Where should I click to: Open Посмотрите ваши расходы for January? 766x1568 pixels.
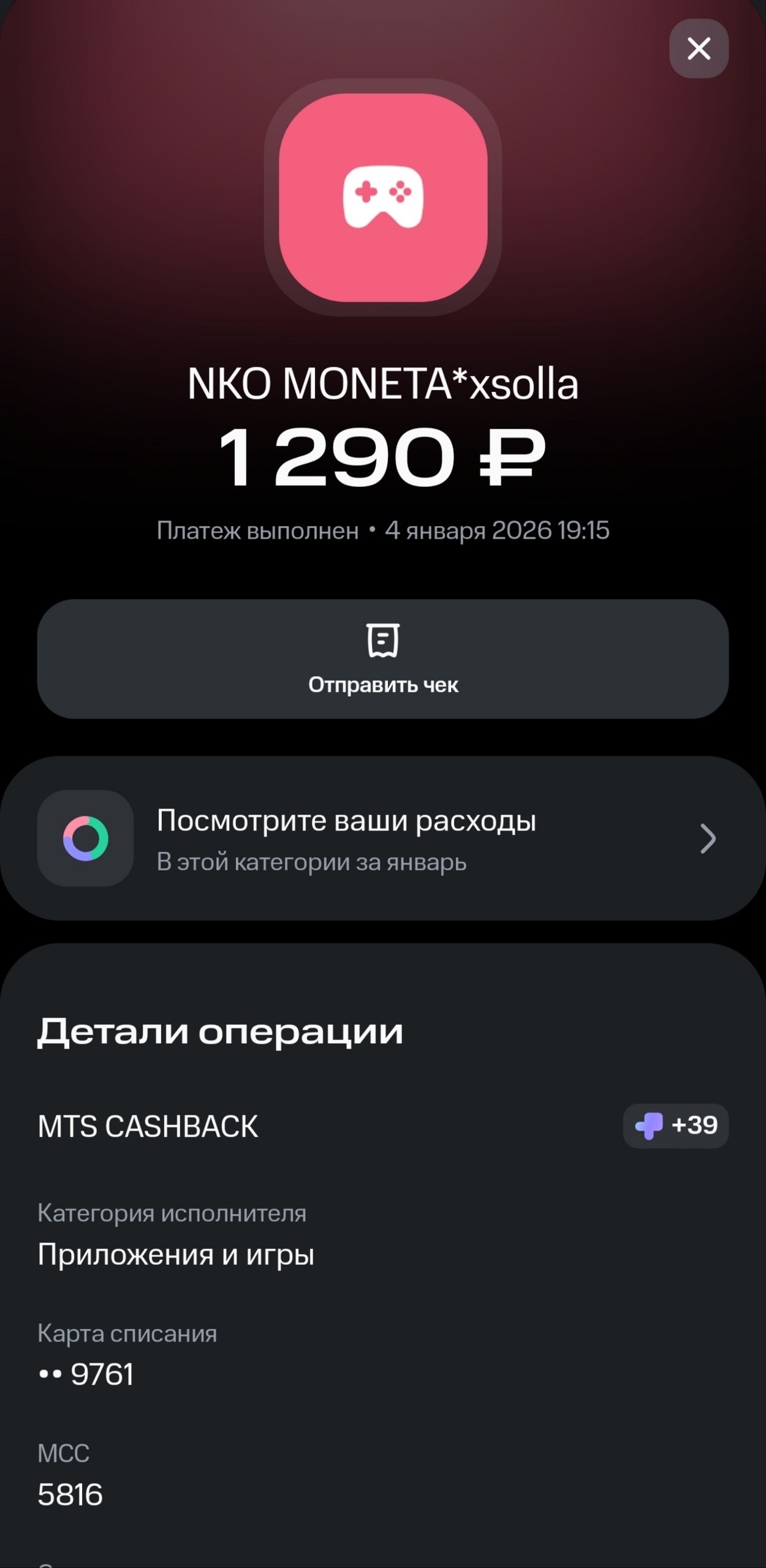(x=383, y=838)
